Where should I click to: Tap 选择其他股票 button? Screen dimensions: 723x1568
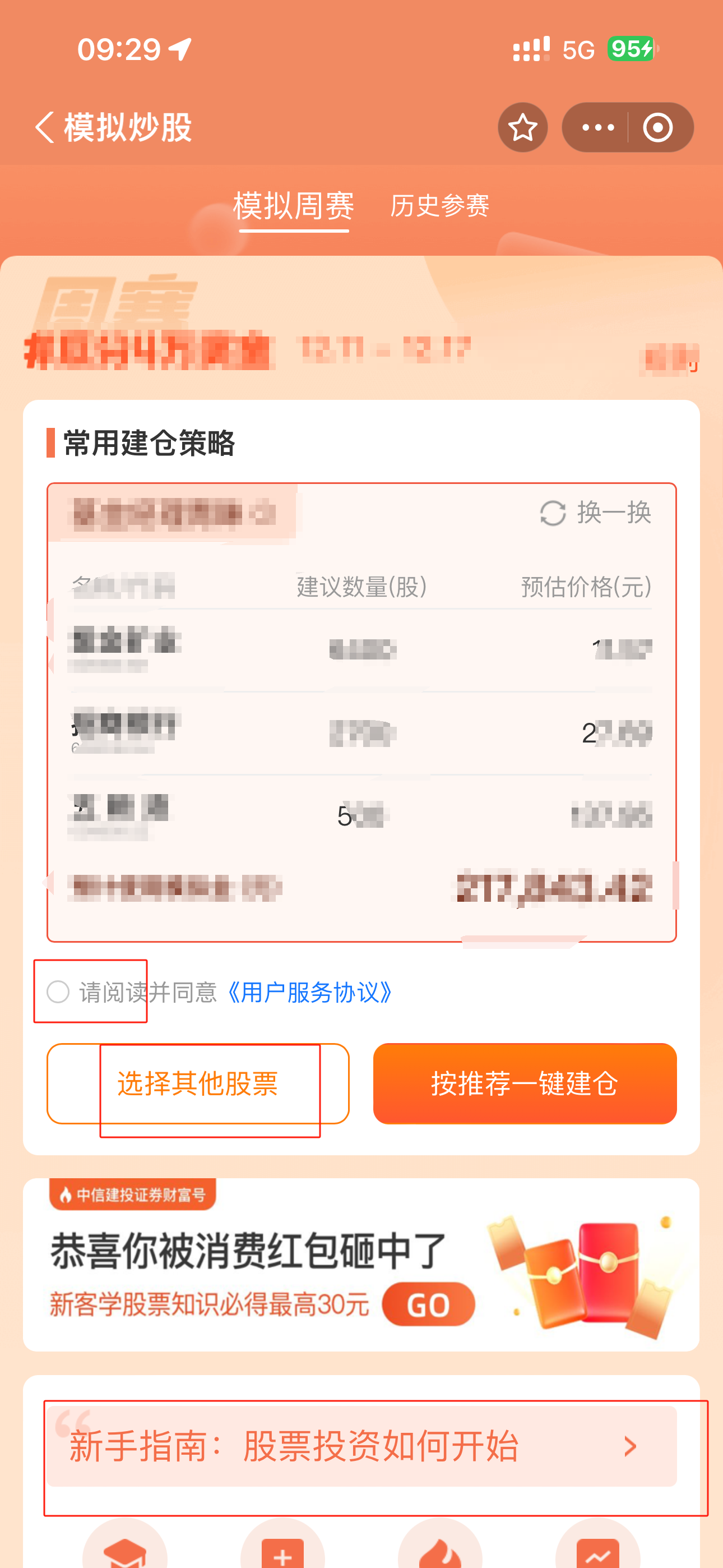pos(198,1083)
